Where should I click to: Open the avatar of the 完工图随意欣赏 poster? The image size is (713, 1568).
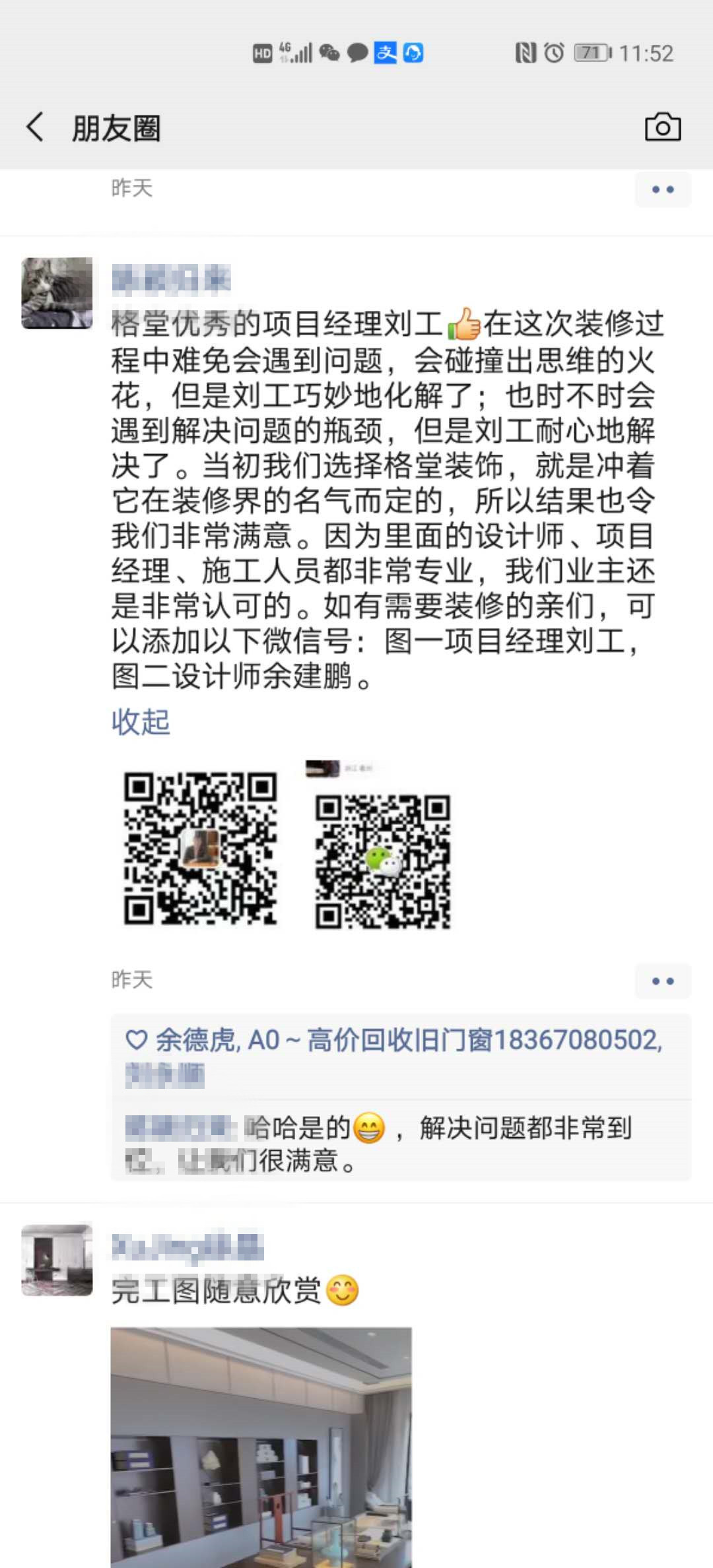pyautogui.click(x=57, y=1259)
